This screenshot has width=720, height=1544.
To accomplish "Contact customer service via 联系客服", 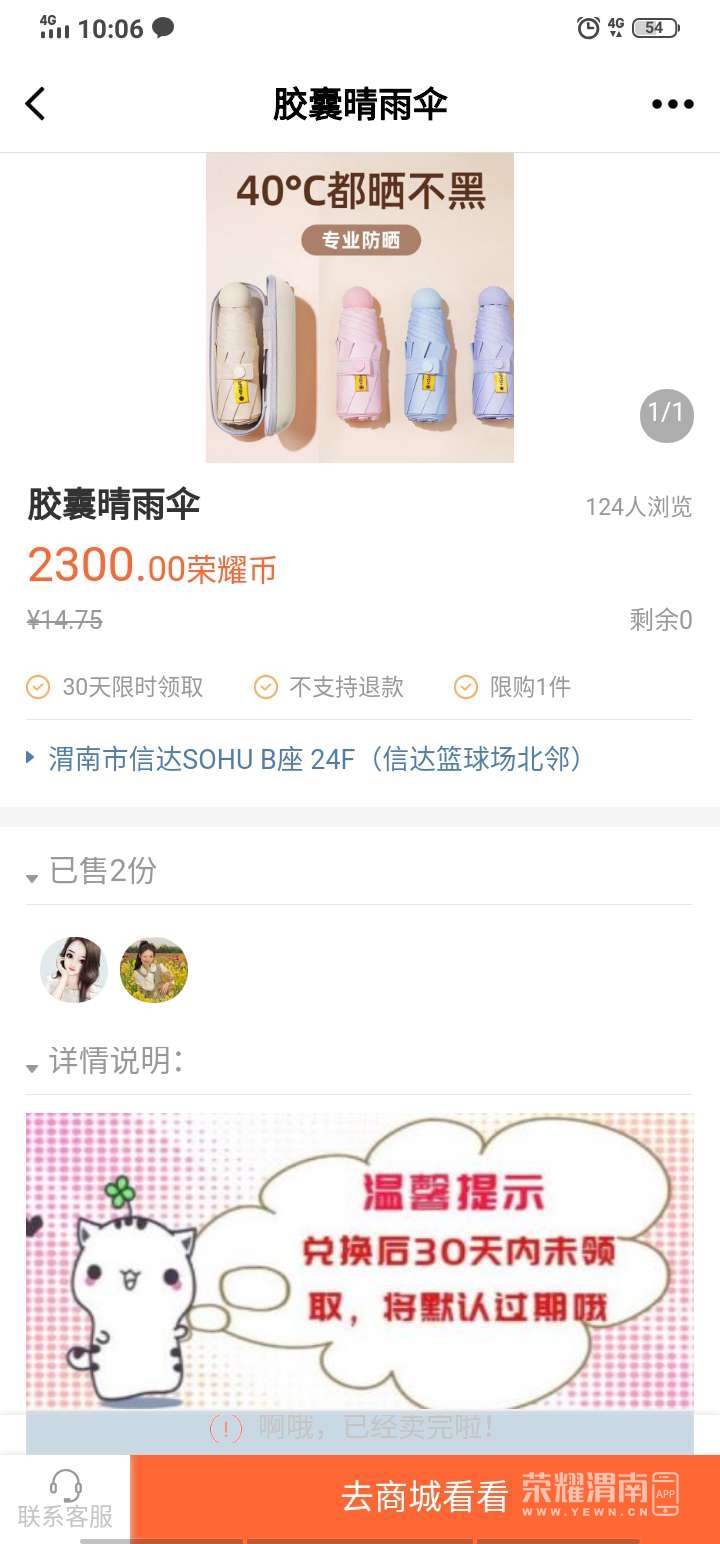I will click(65, 1498).
